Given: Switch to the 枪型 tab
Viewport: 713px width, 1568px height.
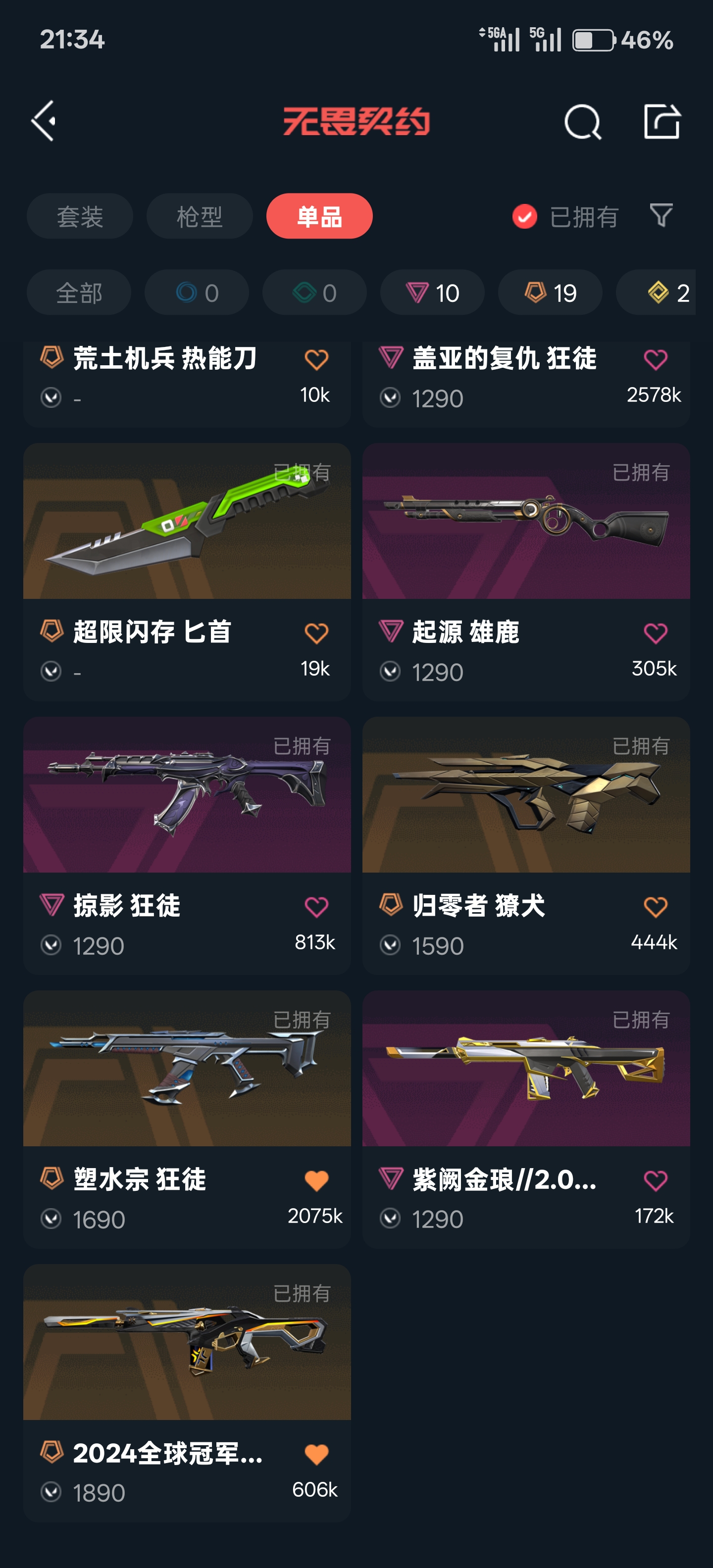Looking at the screenshot, I should coord(200,216).
